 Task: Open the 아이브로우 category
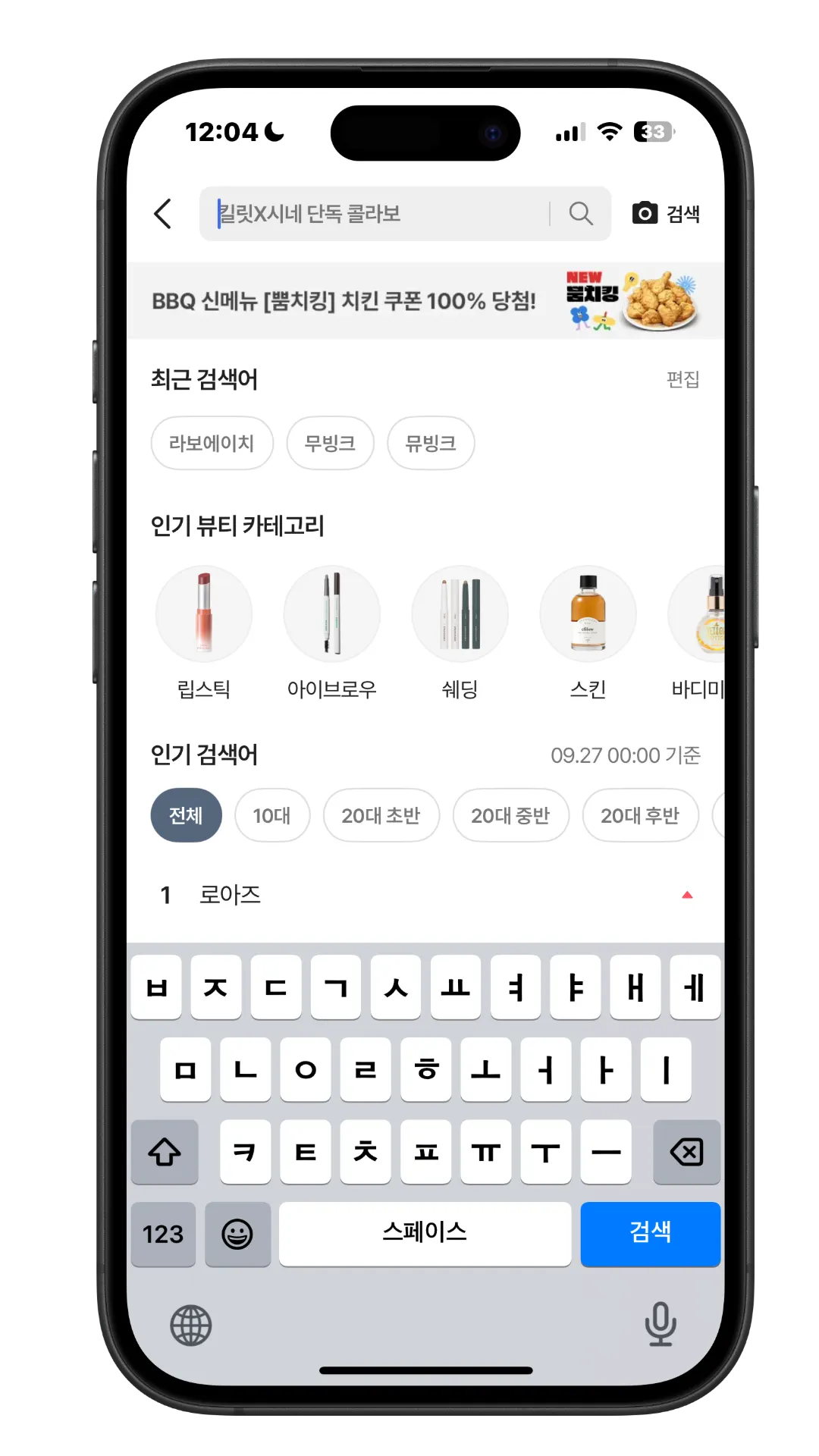click(x=331, y=614)
